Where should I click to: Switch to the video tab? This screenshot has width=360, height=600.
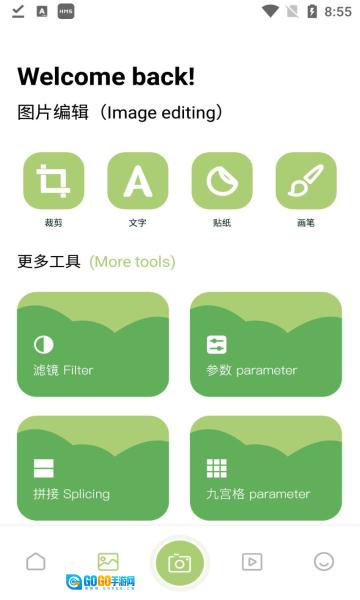click(x=252, y=562)
